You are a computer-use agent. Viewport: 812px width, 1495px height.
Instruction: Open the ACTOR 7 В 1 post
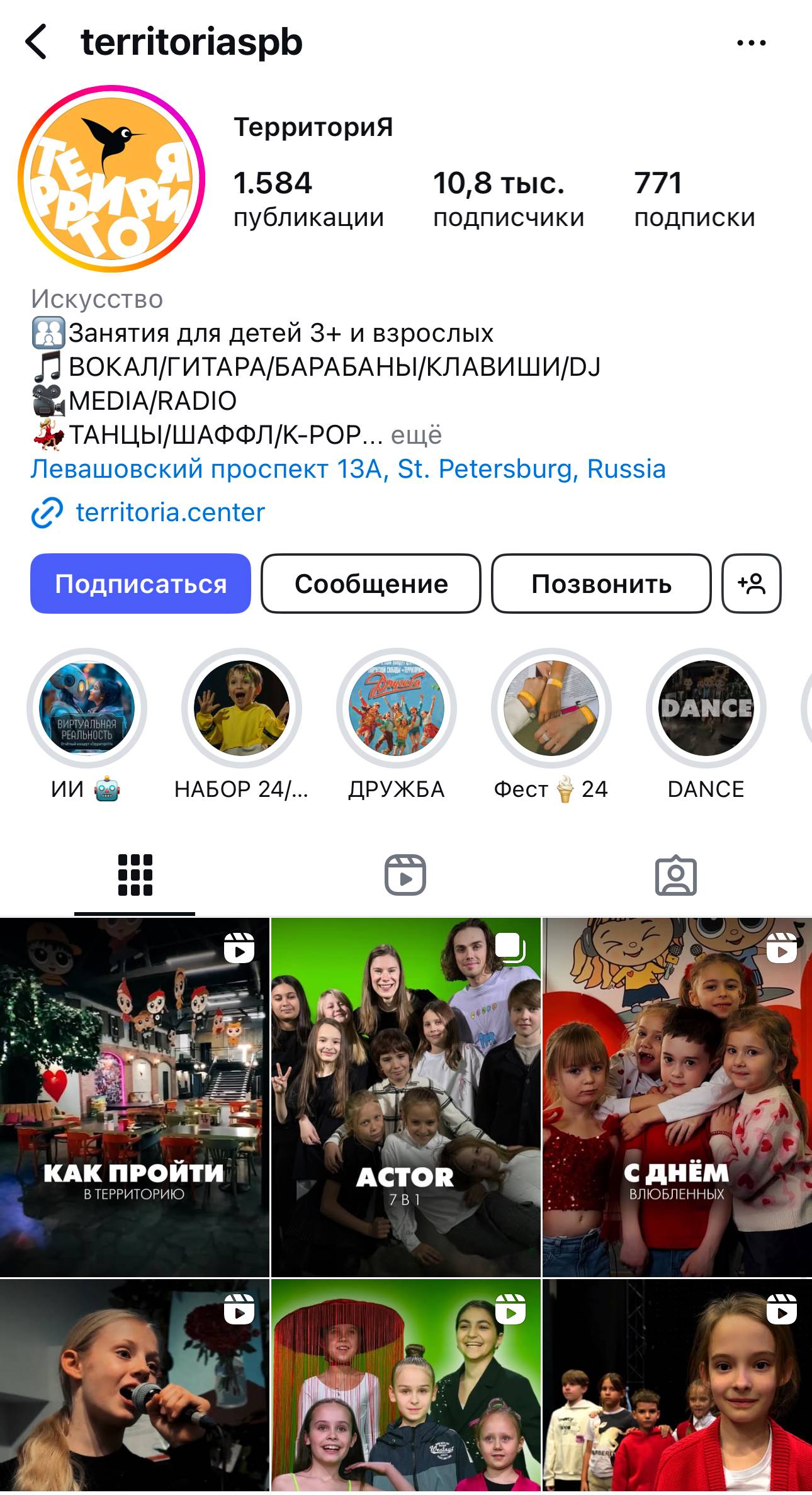pyautogui.click(x=405, y=1097)
